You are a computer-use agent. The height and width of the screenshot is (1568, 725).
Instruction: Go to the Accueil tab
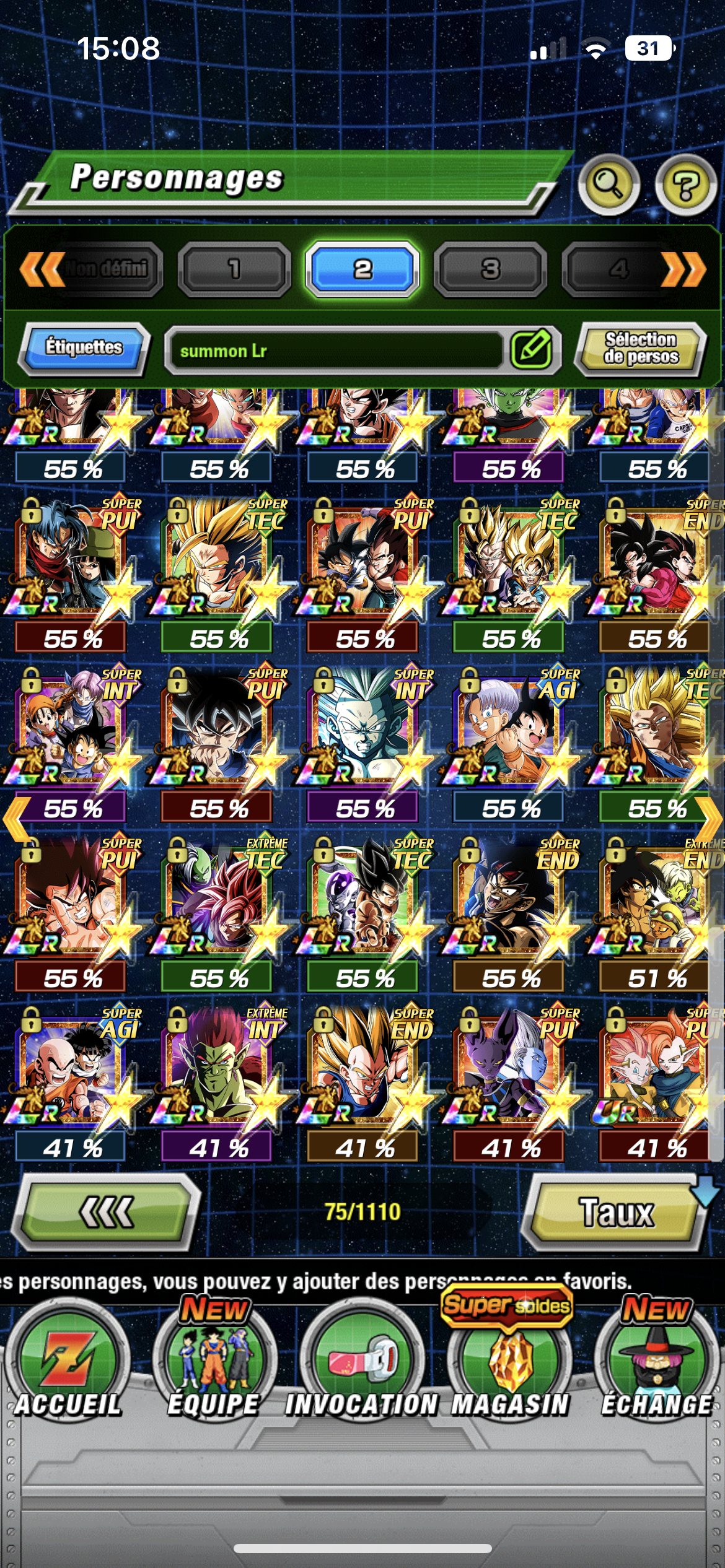pyautogui.click(x=68, y=1370)
